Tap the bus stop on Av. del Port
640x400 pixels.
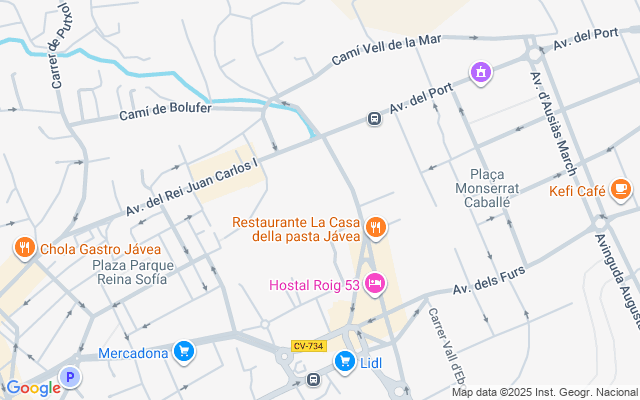[374, 119]
